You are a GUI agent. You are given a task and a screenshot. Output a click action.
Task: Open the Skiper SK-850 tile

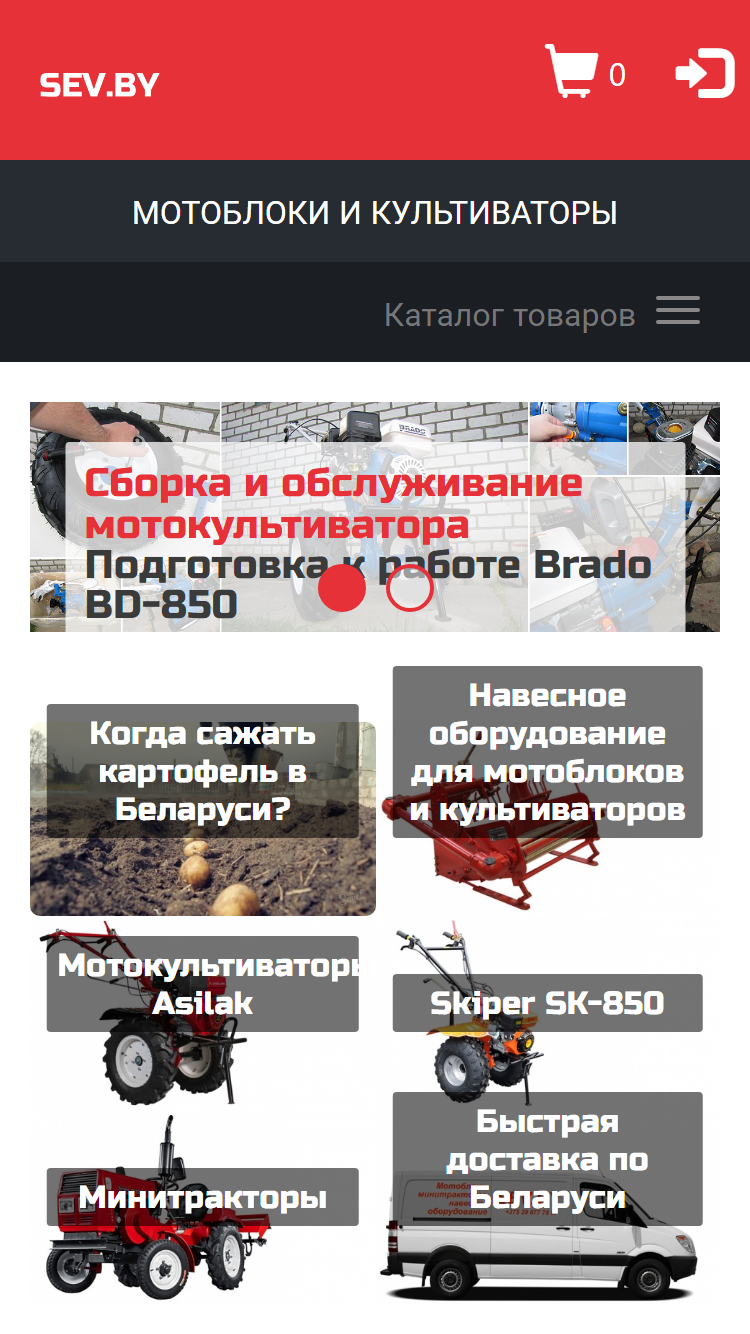[x=547, y=1013]
